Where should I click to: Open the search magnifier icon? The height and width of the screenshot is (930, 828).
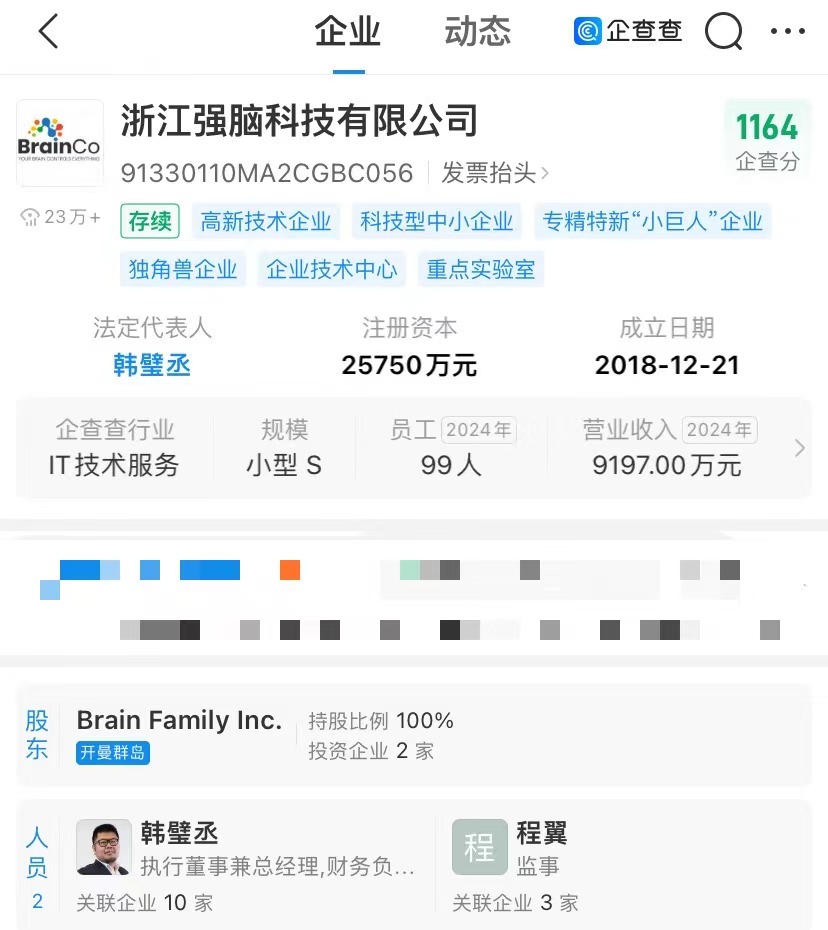723,32
